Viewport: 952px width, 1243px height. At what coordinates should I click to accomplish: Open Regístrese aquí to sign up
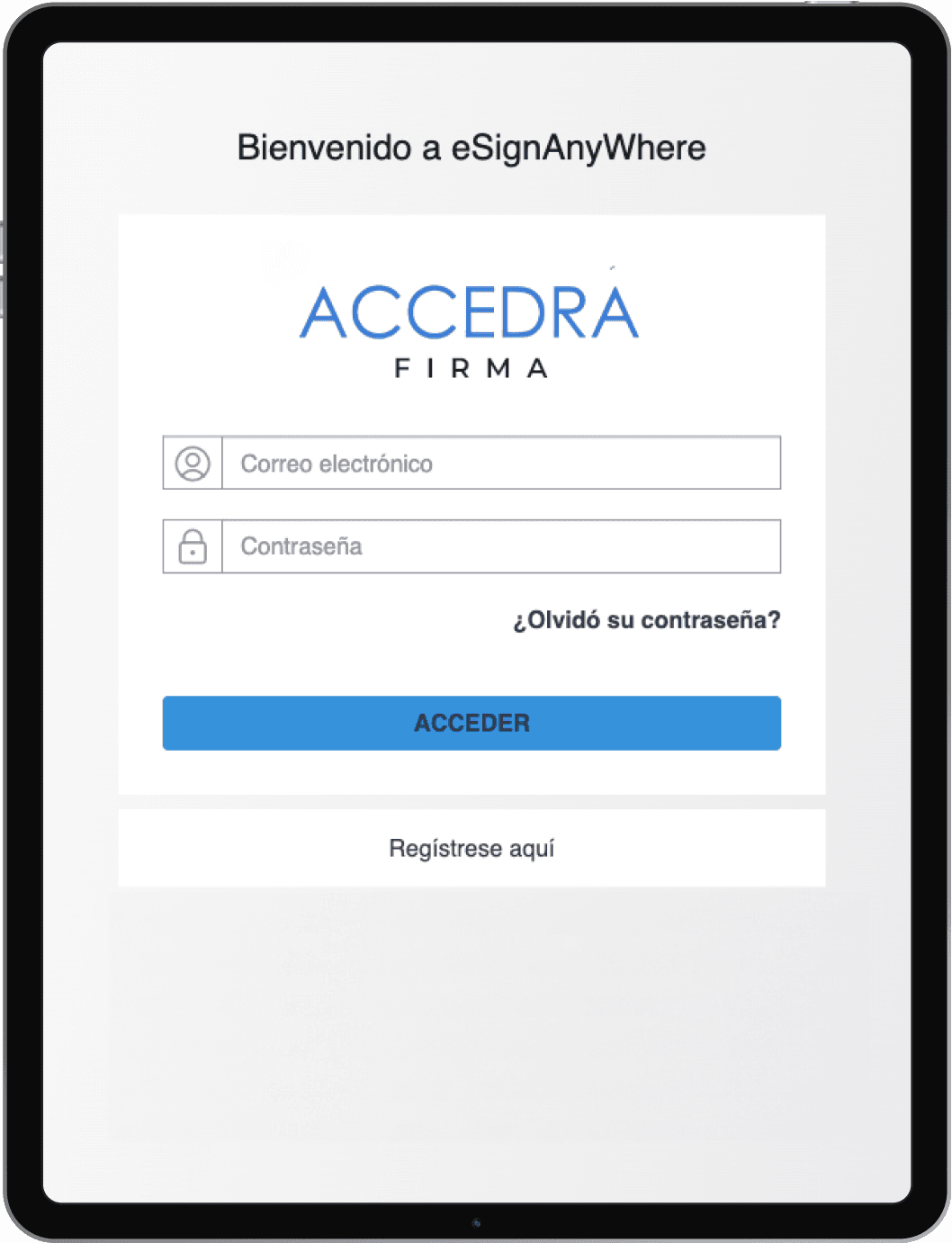point(472,848)
